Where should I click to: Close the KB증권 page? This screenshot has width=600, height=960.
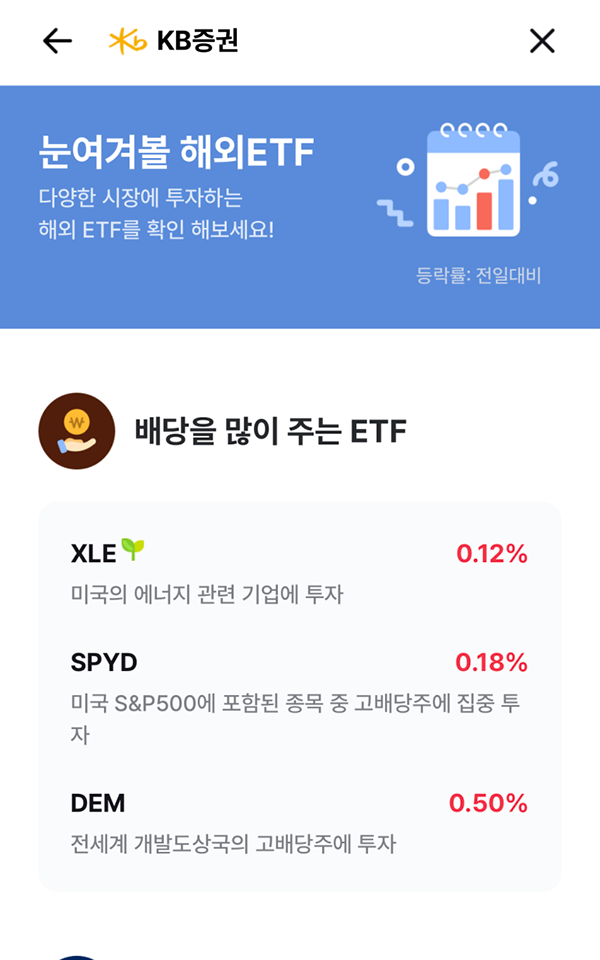click(542, 41)
